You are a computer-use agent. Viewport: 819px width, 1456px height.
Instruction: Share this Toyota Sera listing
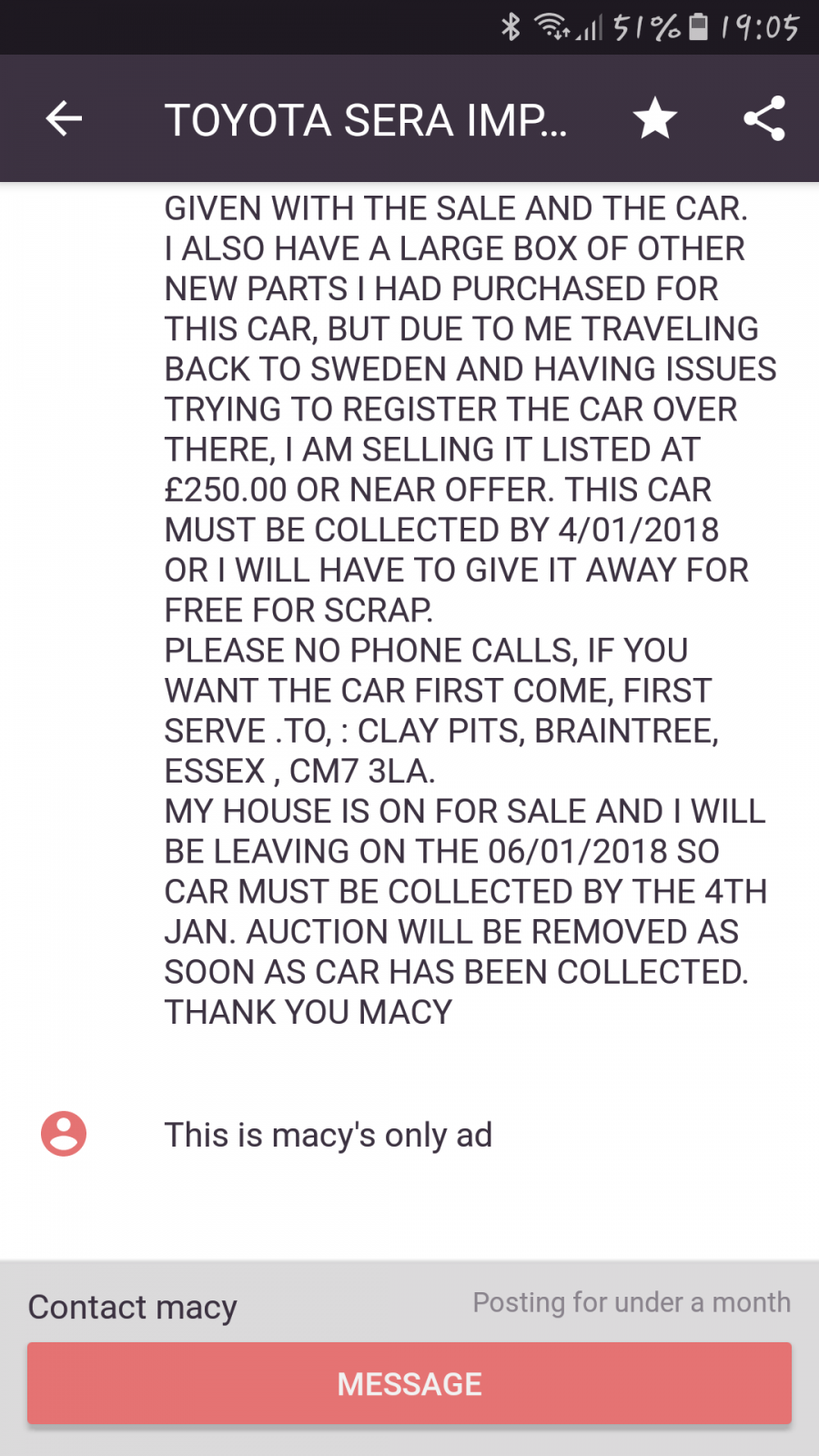764,118
